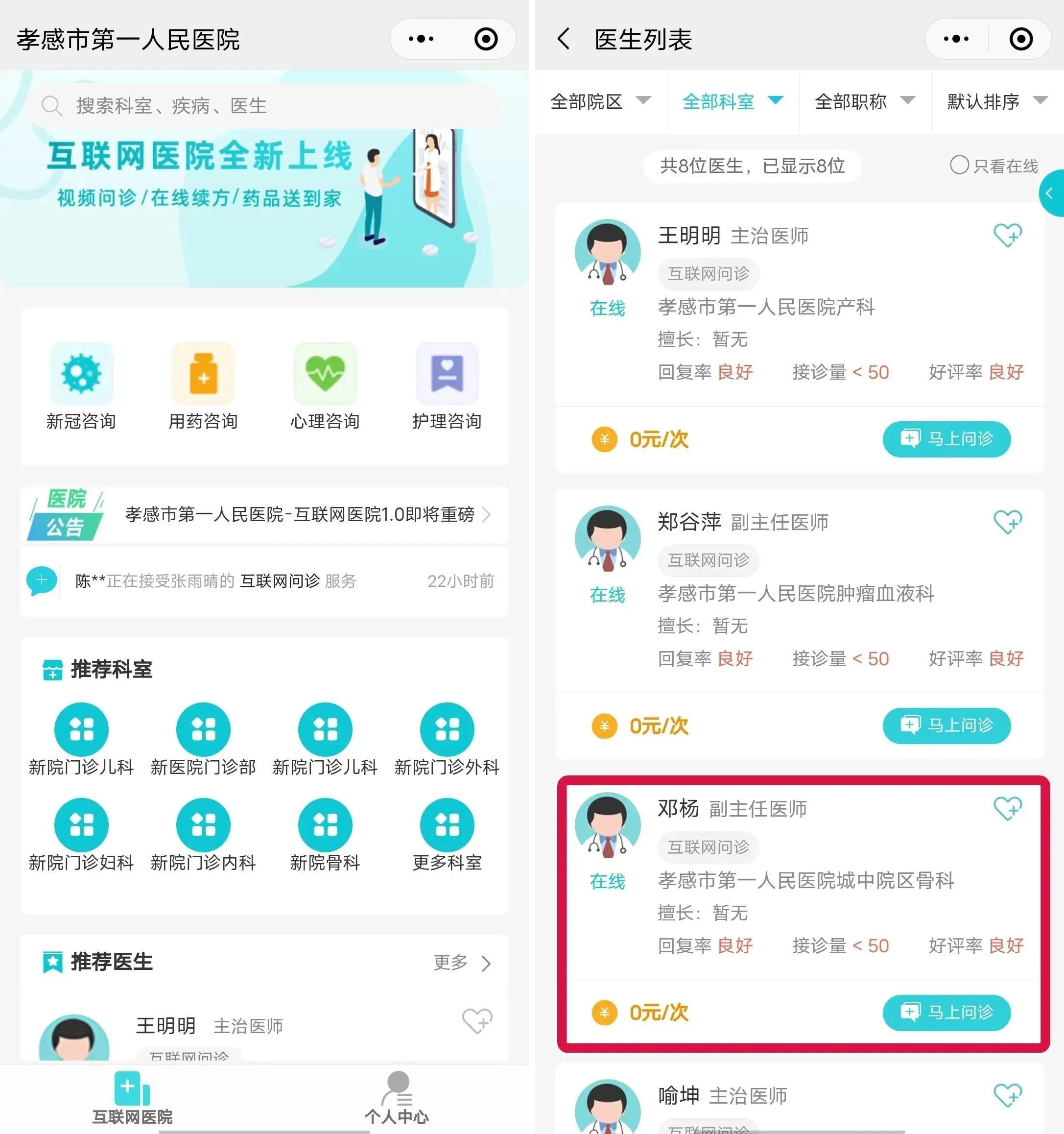This screenshot has height=1134, width=1064.
Task: Go back from 医生列表 page
Action: point(564,39)
